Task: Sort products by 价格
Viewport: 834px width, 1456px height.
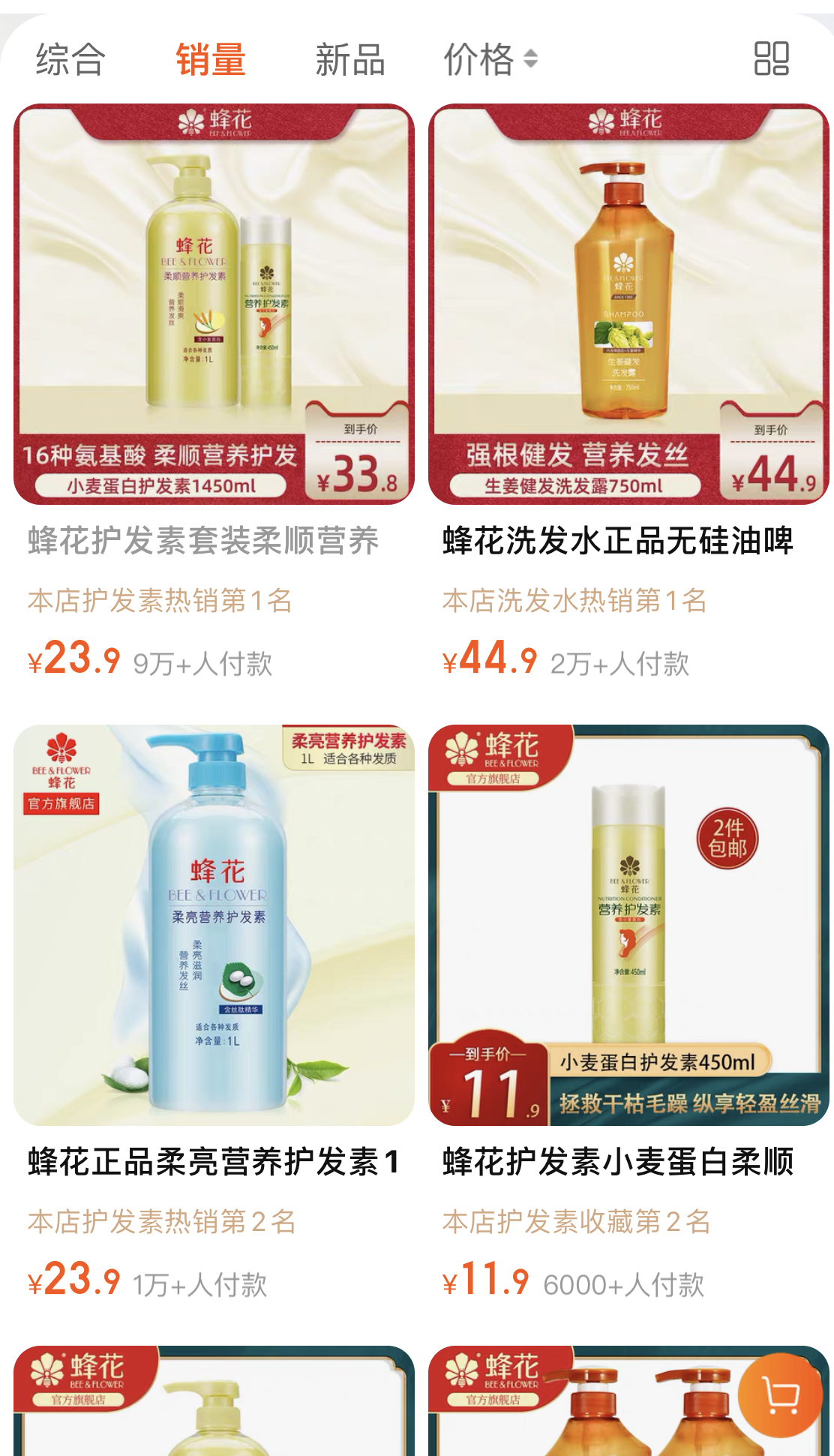Action: point(490,59)
